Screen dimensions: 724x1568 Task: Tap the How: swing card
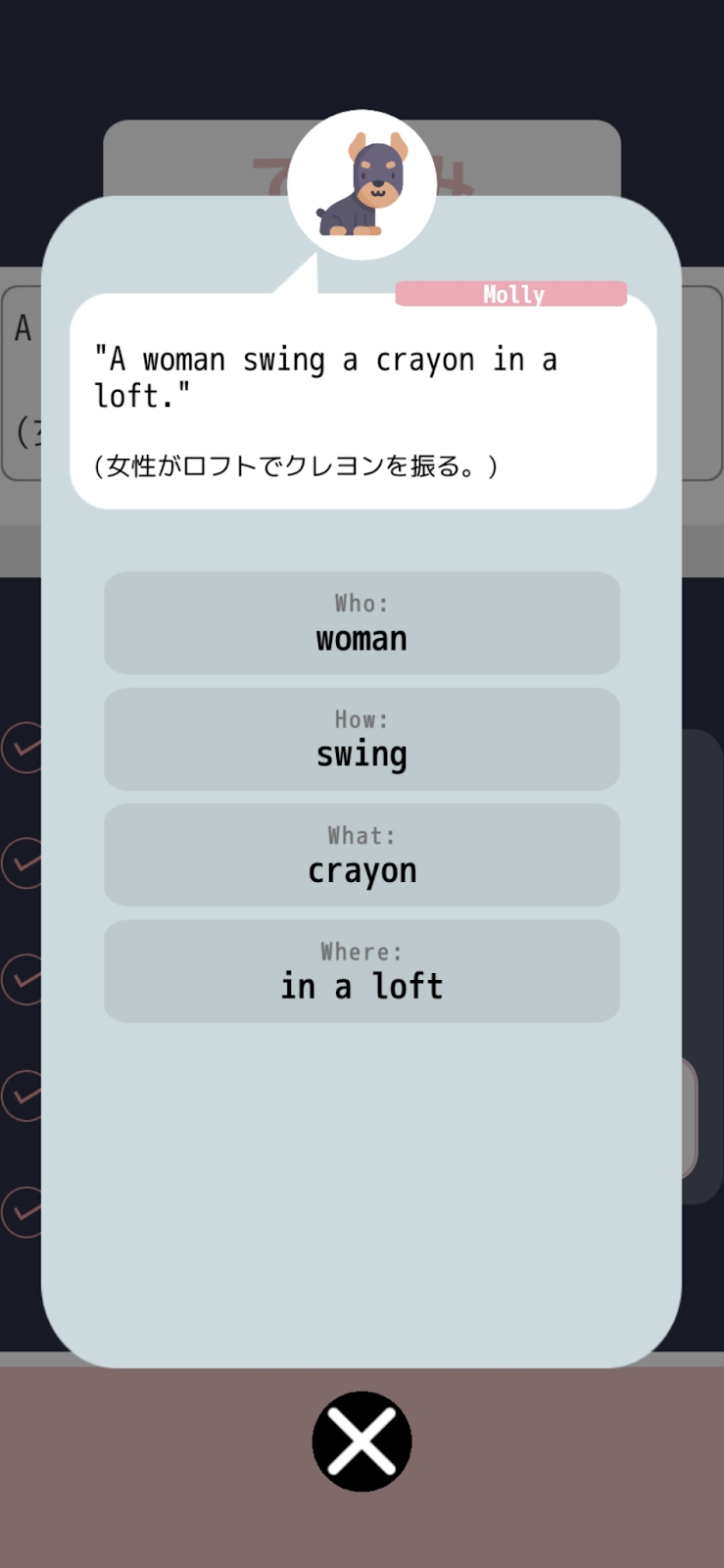pyautogui.click(x=362, y=739)
